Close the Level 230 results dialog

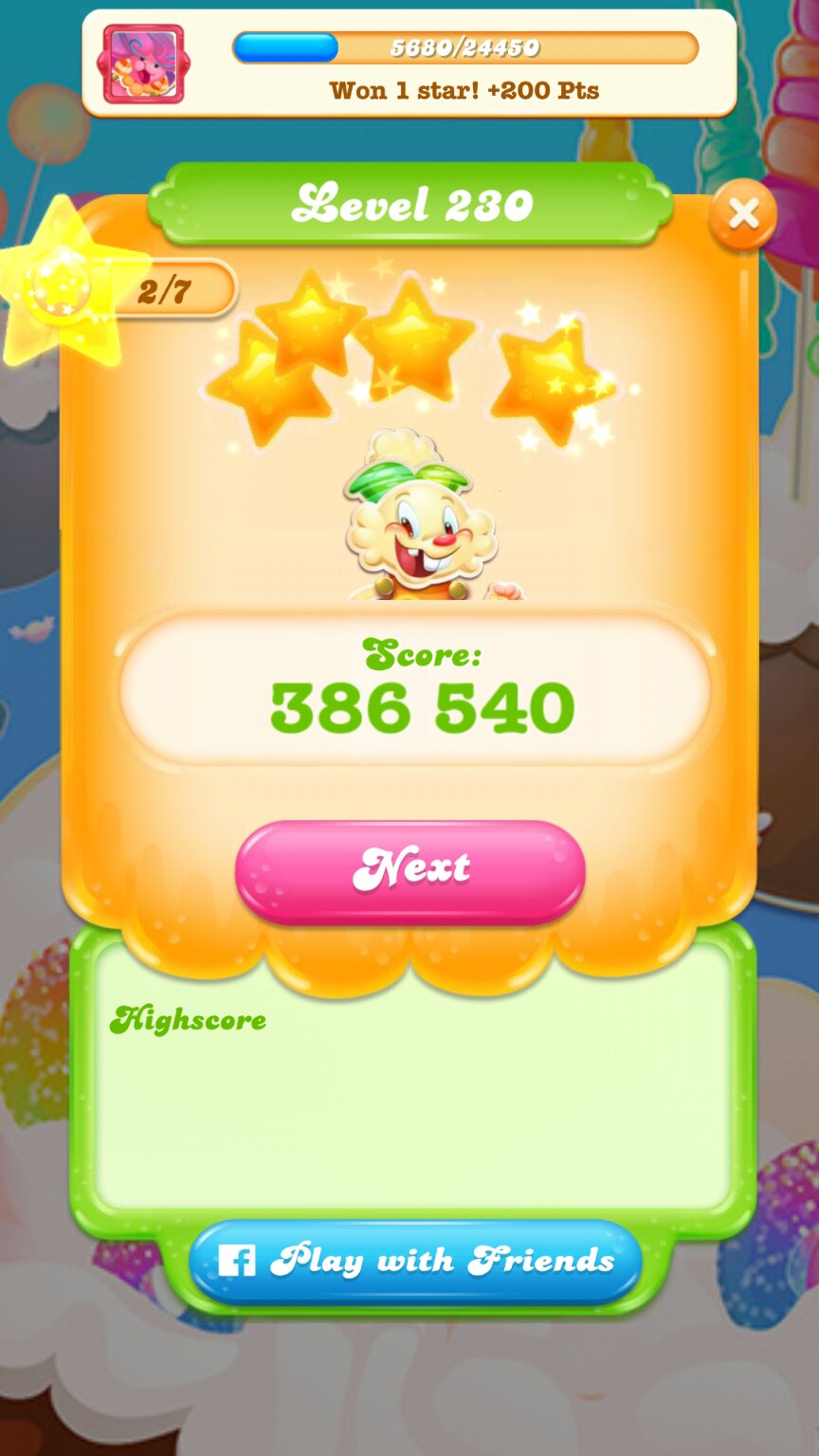click(x=742, y=215)
